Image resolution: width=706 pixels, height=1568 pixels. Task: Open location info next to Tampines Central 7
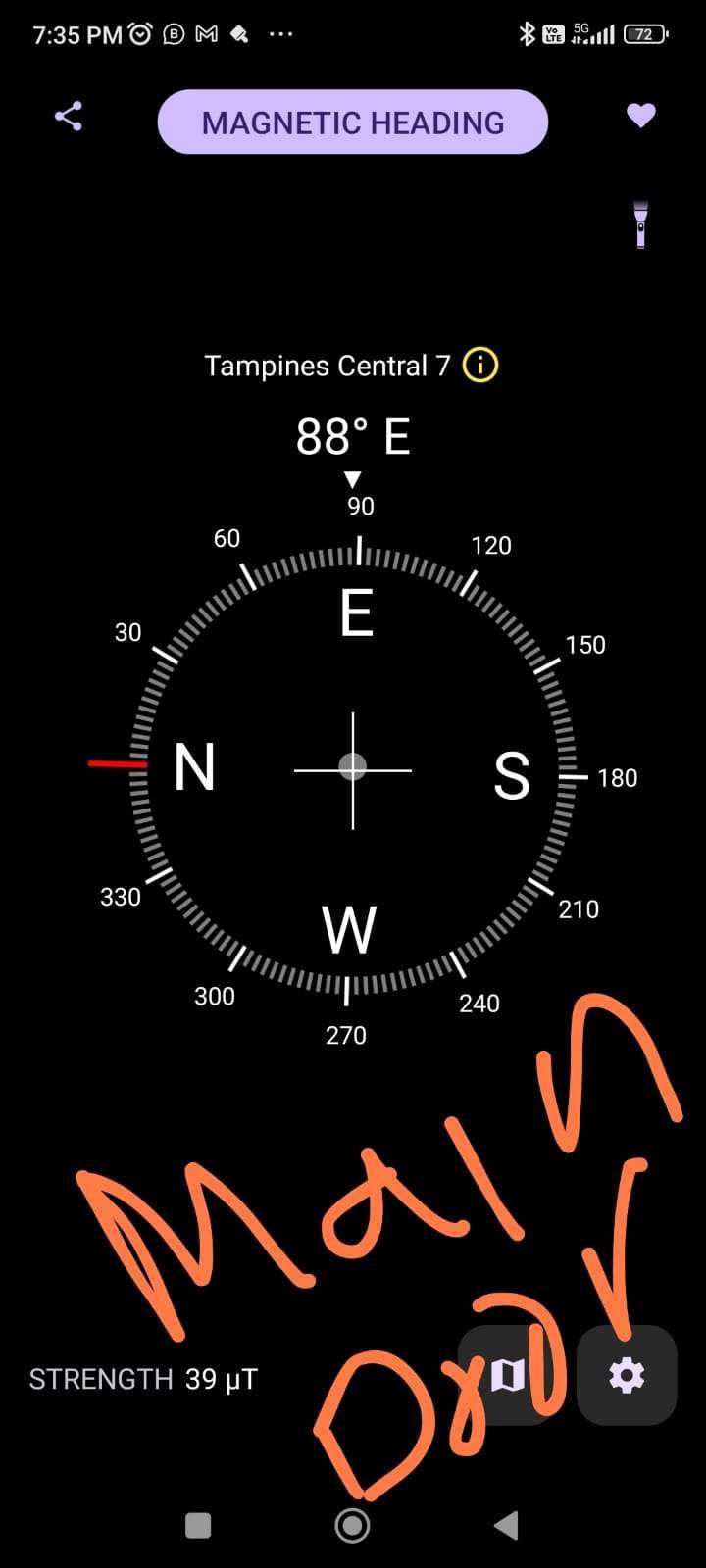coord(479,366)
